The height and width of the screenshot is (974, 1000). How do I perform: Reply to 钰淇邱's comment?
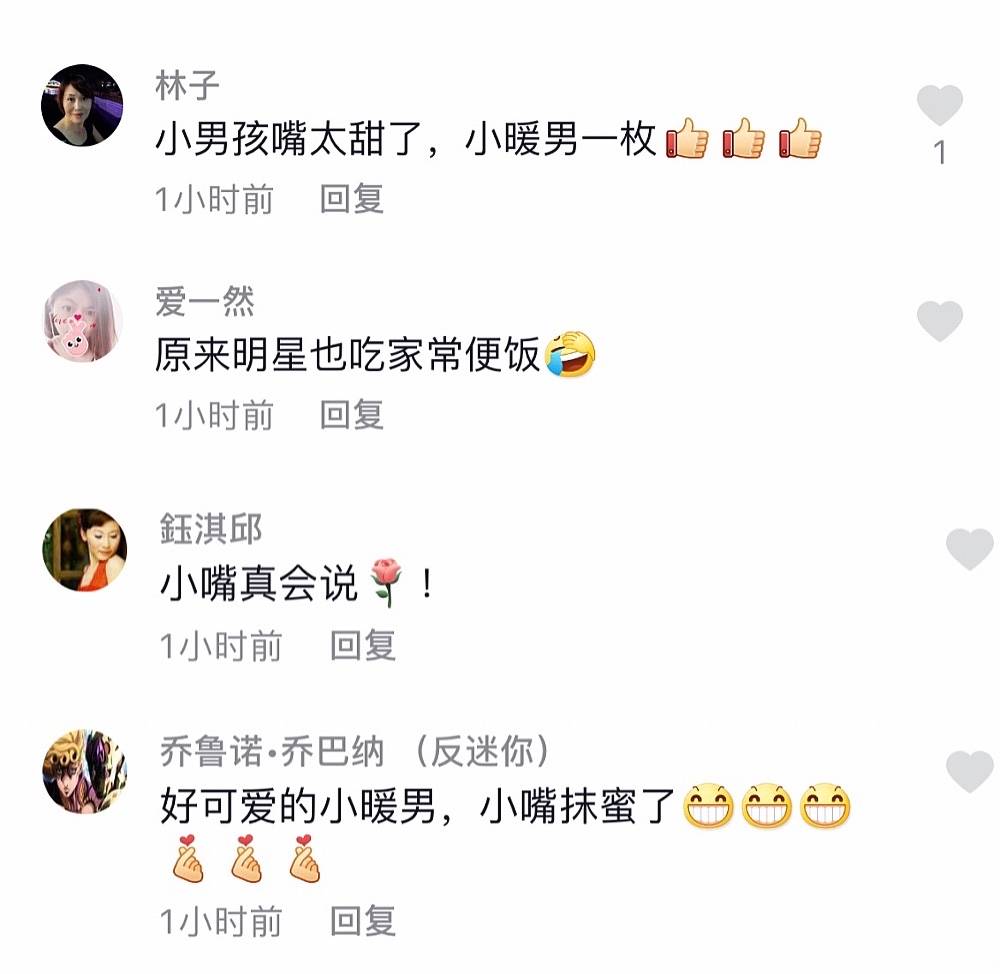(x=363, y=646)
